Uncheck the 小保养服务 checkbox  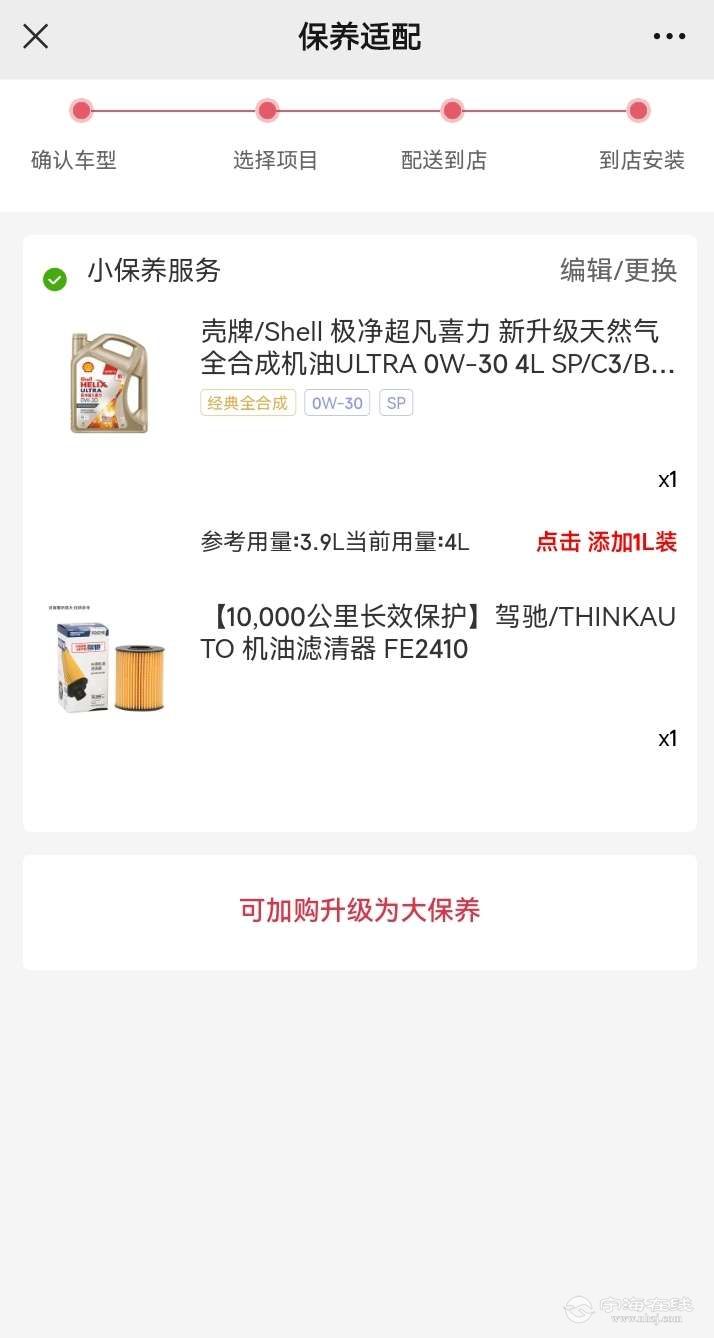[55, 279]
